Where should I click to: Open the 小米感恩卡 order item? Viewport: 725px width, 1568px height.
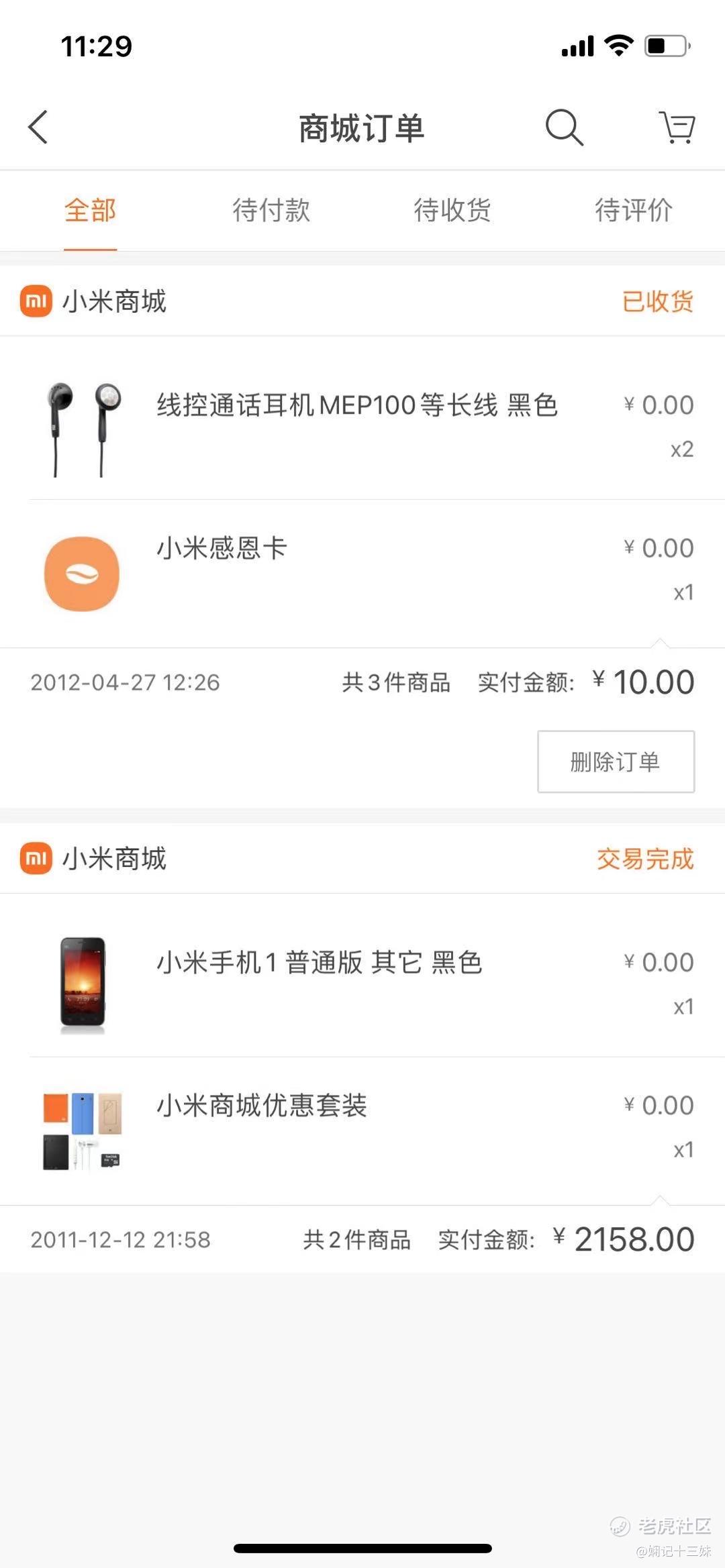tap(222, 550)
